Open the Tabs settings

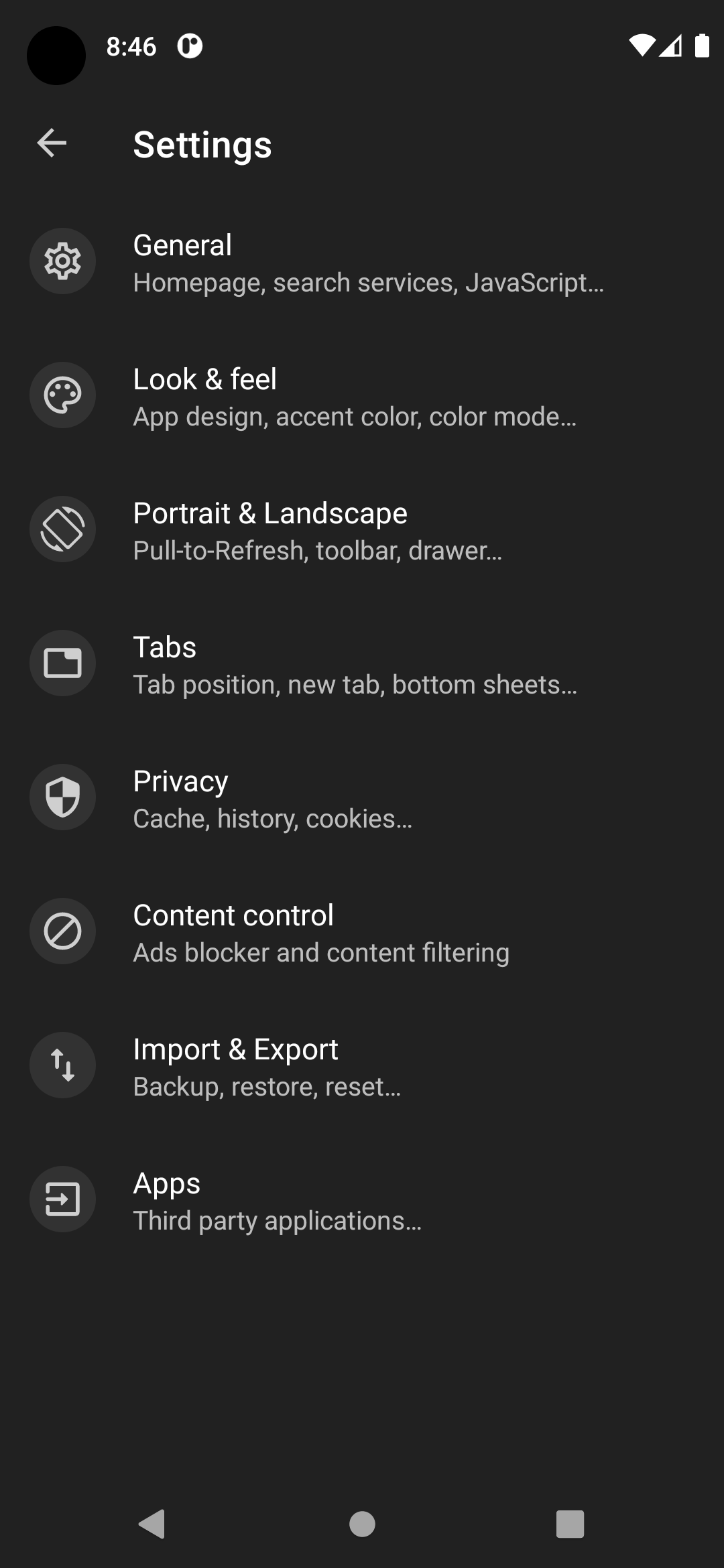point(362,663)
